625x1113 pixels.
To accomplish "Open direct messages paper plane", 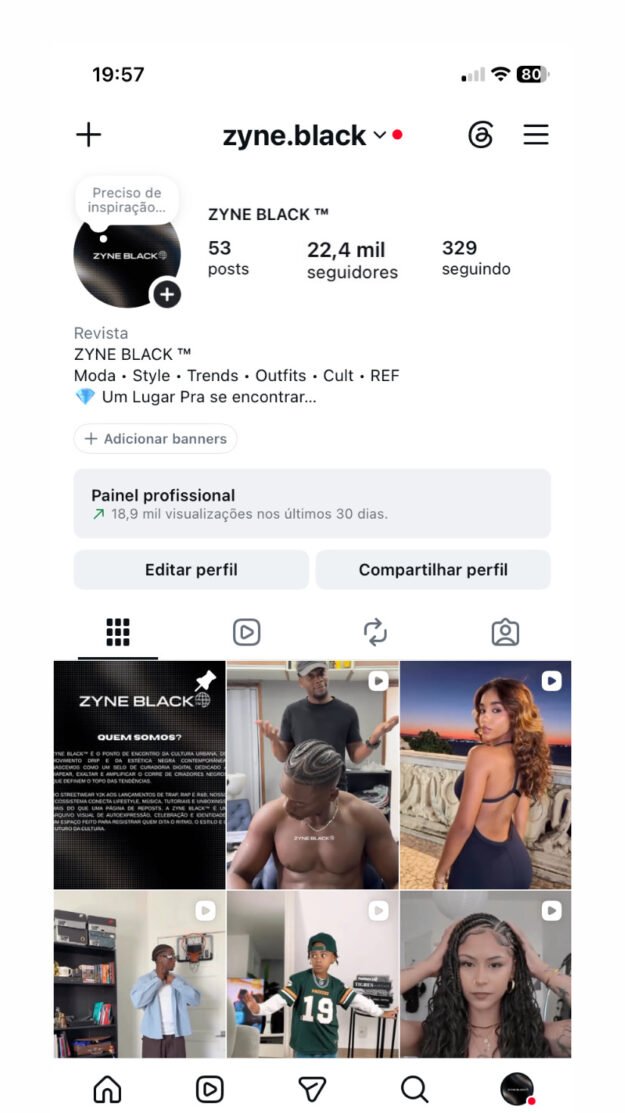I will click(x=311, y=1089).
